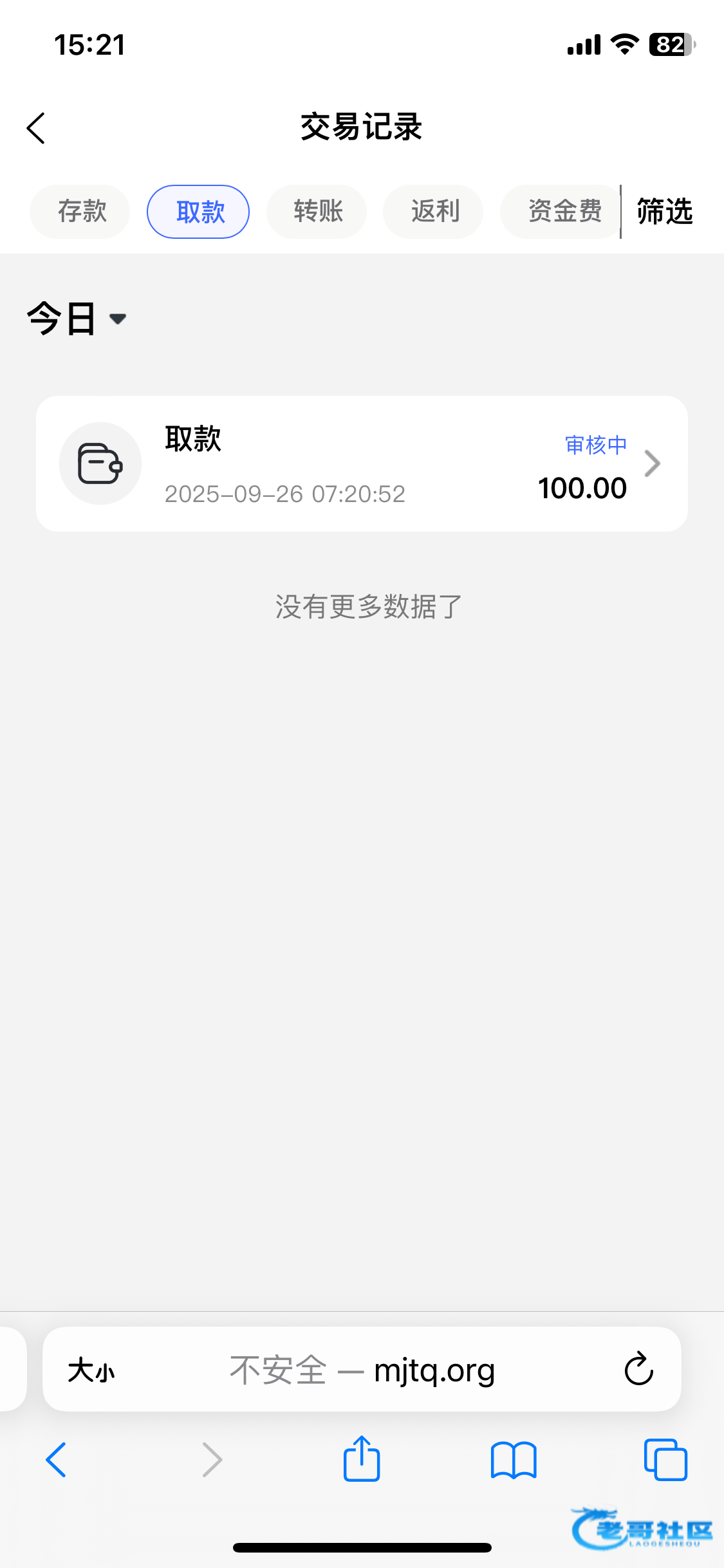
Task: Open the 返利 tab
Action: [x=434, y=212]
